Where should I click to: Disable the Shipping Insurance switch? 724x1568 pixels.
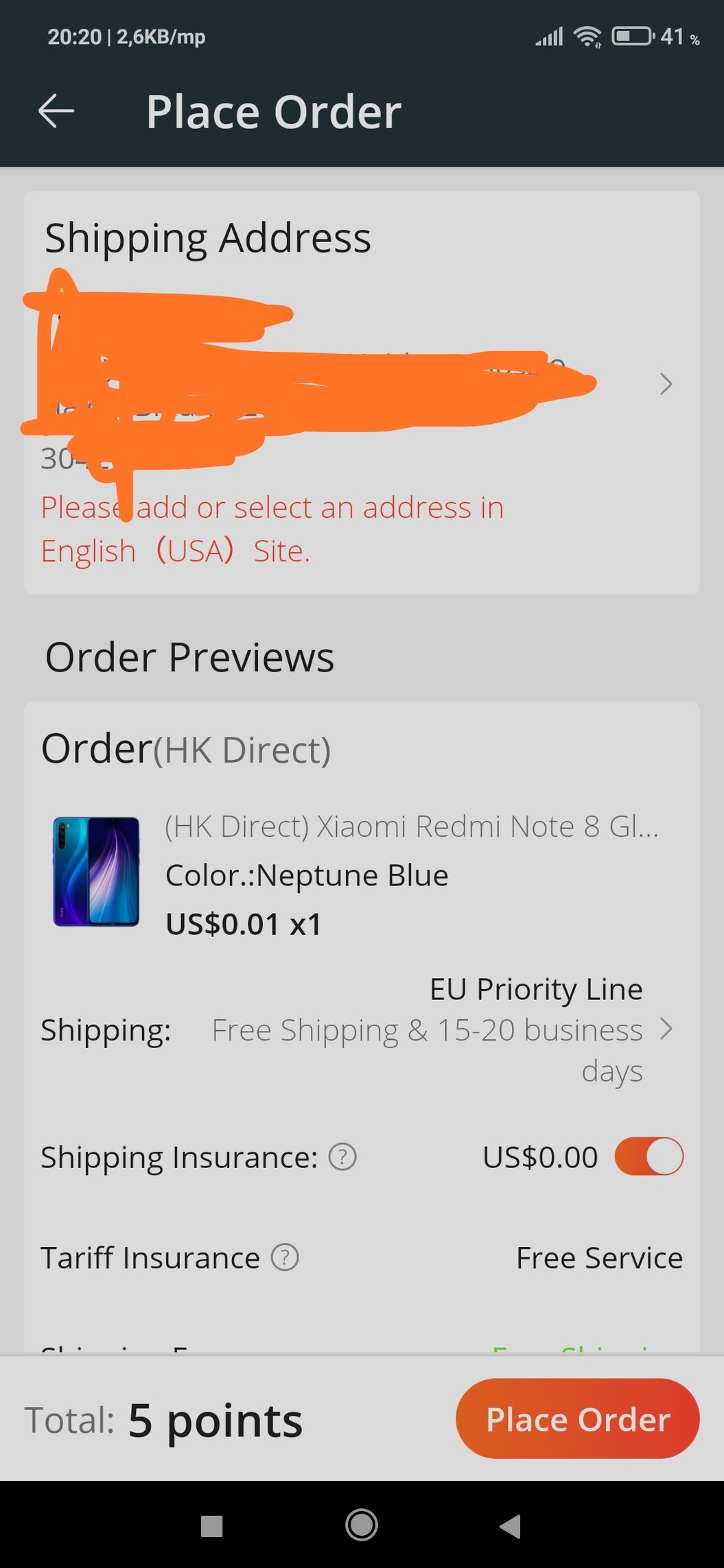coord(649,1156)
